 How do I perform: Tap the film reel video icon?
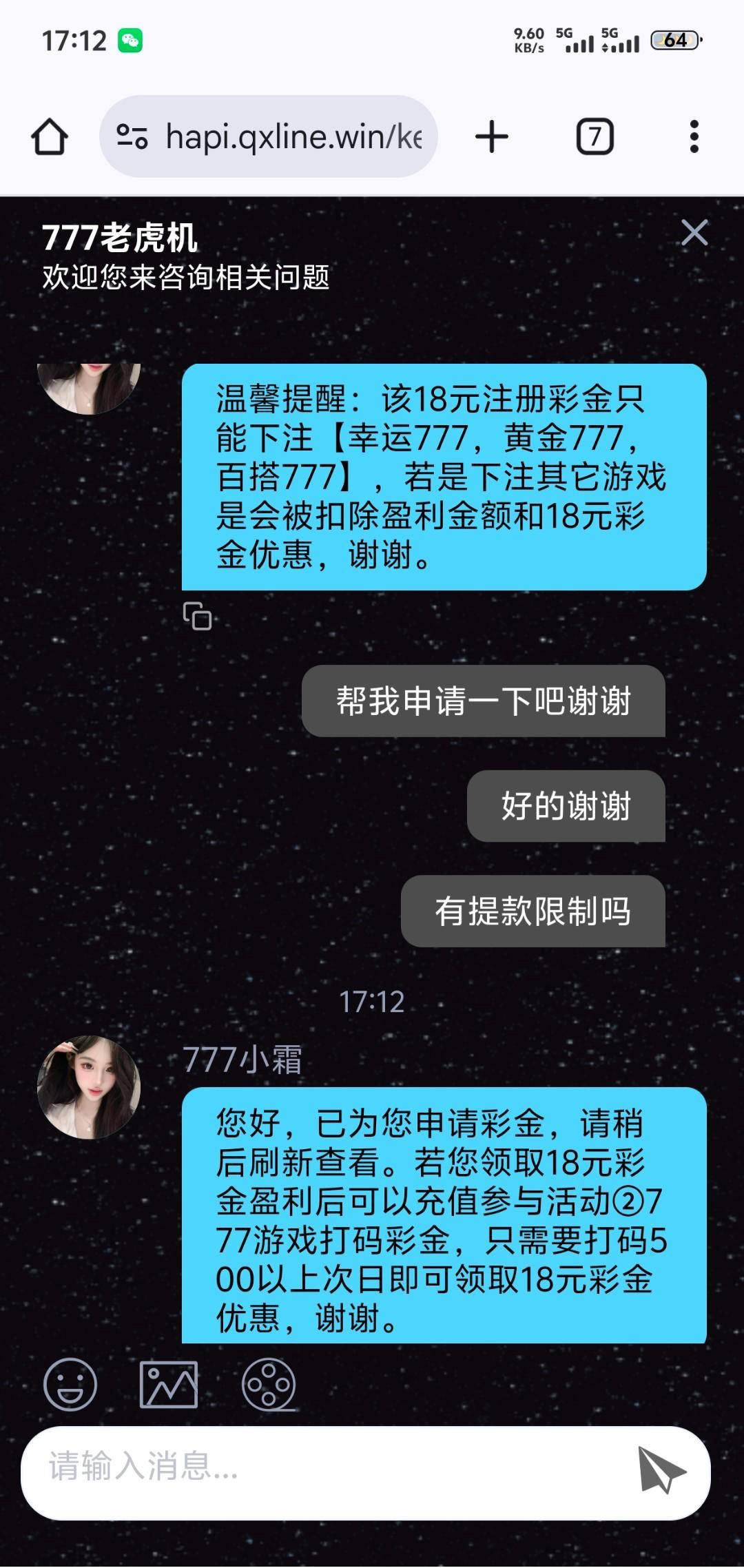tap(269, 1384)
